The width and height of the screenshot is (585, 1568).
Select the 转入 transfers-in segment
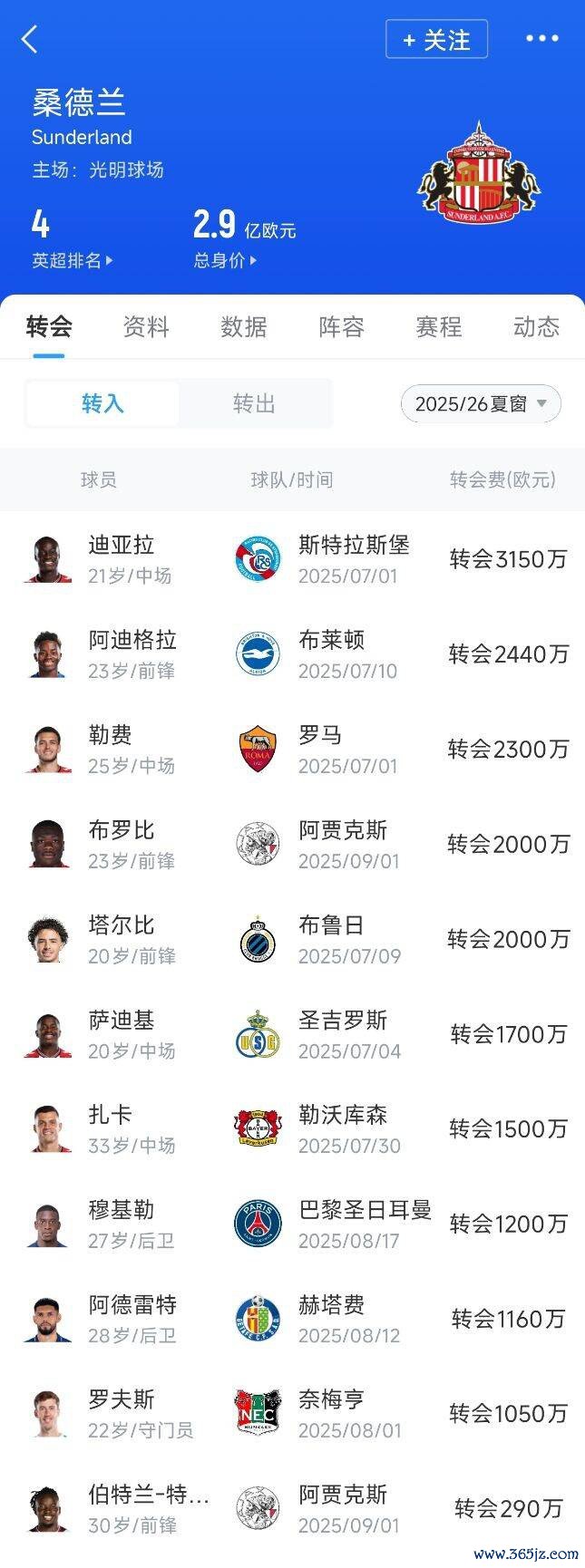tap(102, 403)
